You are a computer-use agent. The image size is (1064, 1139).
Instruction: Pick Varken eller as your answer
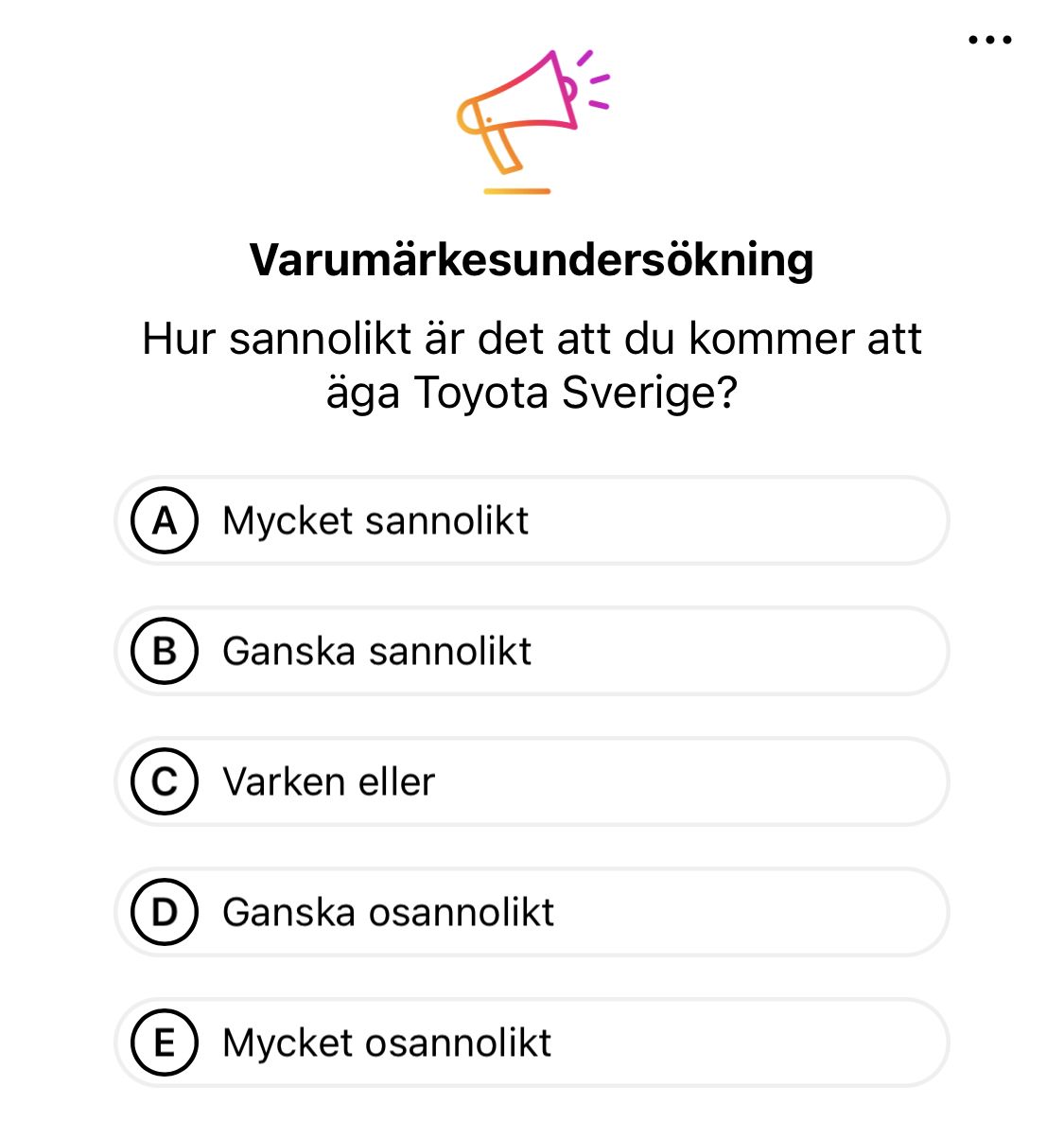(x=531, y=782)
